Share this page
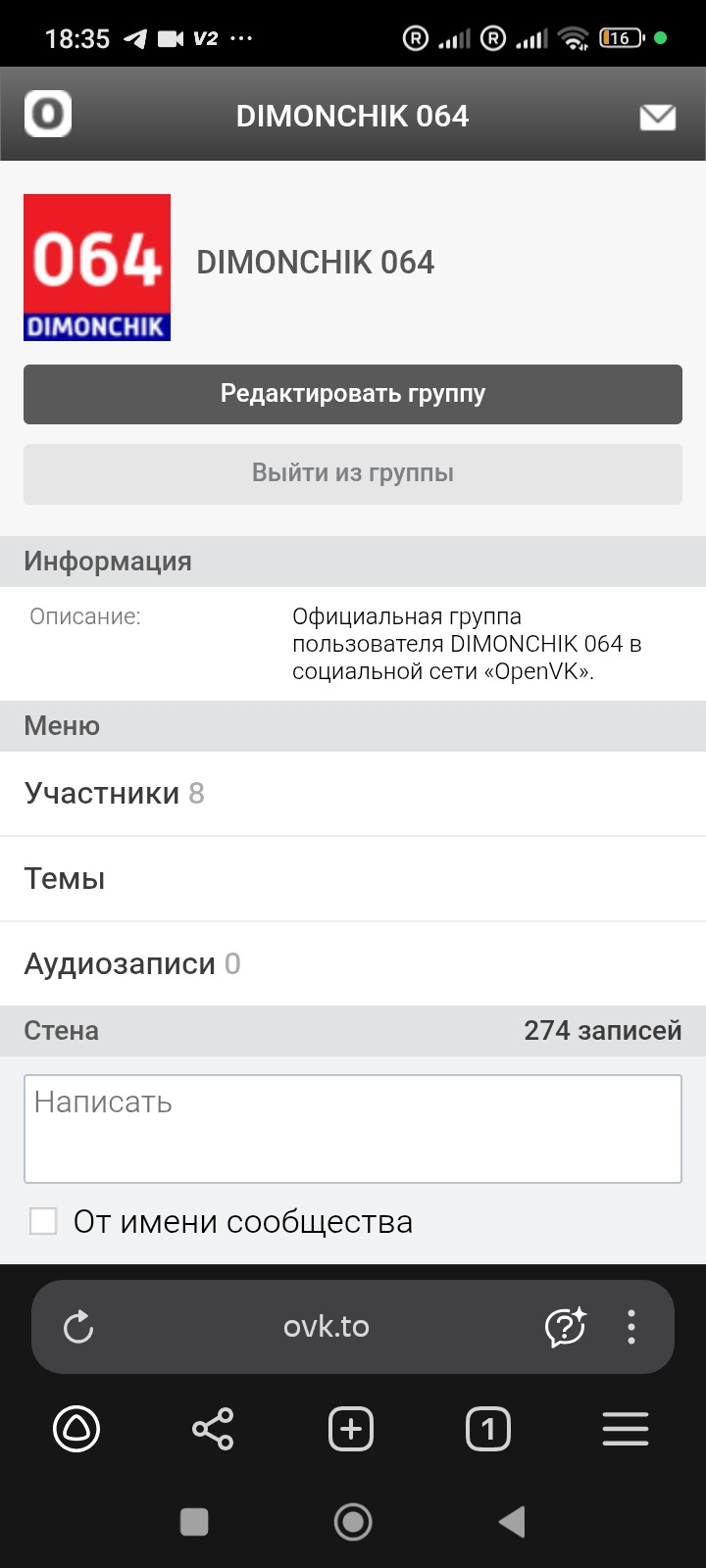The image size is (706, 1568). coord(213,1429)
